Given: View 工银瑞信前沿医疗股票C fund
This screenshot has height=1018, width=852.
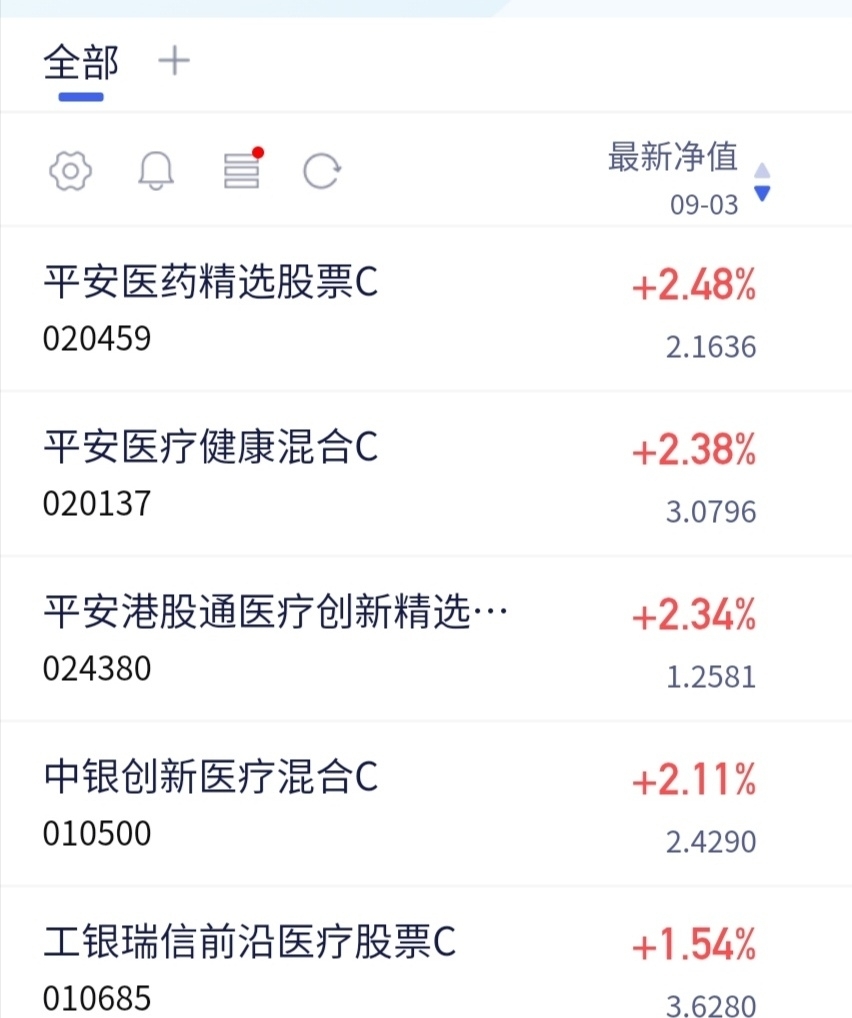Looking at the screenshot, I should [249, 941].
